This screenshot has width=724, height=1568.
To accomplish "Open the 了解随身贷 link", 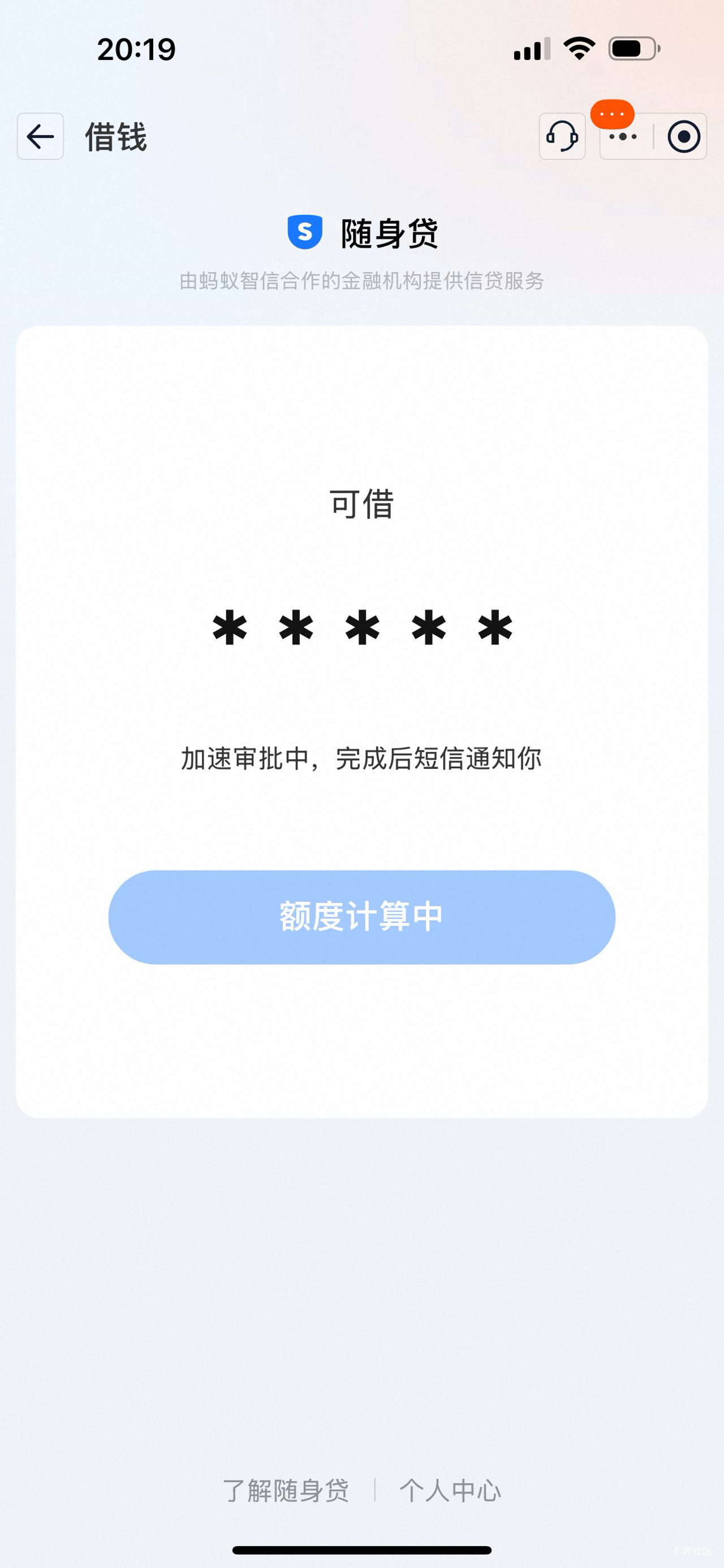I will pos(286,1490).
